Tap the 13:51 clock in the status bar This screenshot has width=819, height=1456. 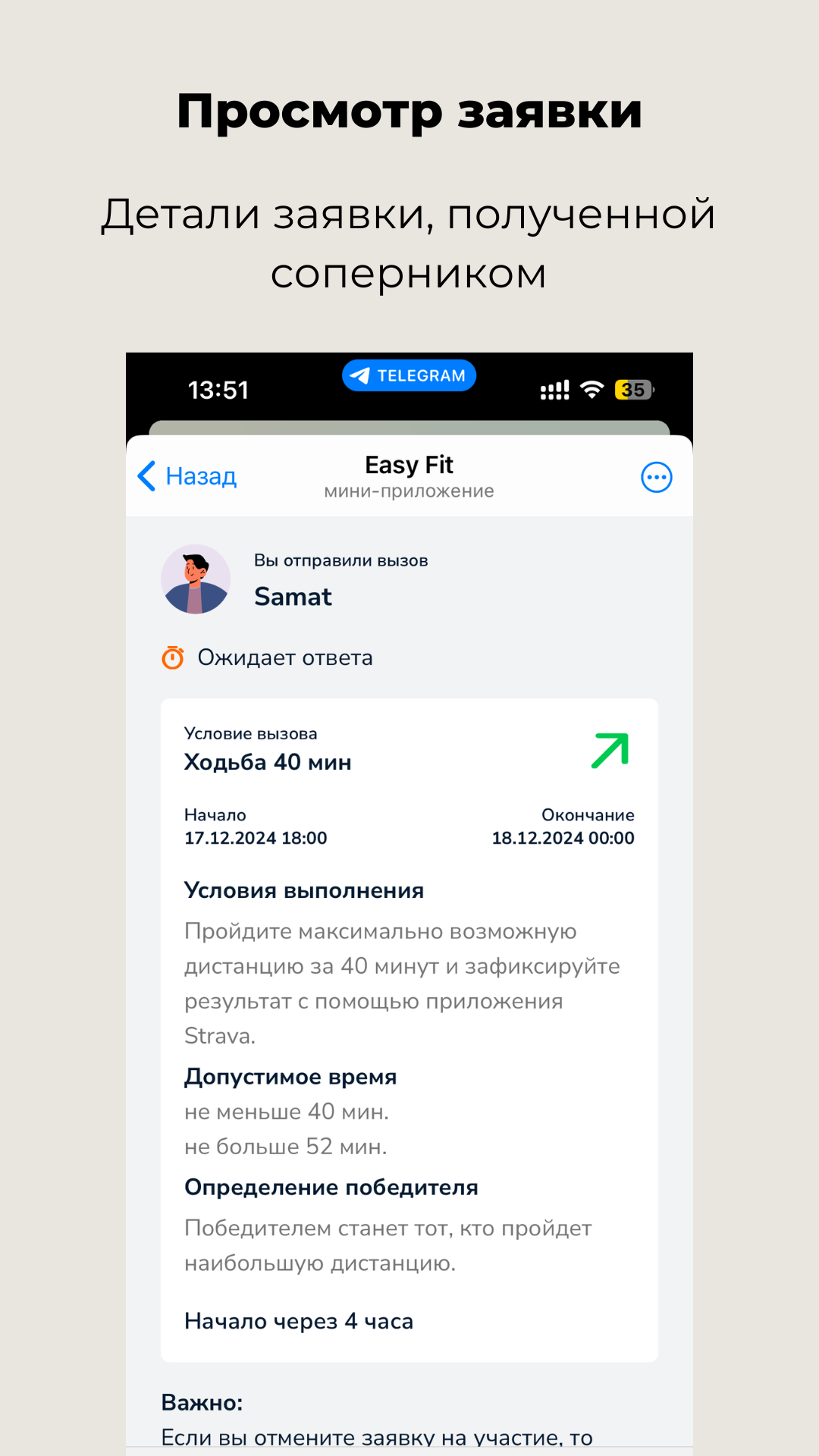[218, 390]
